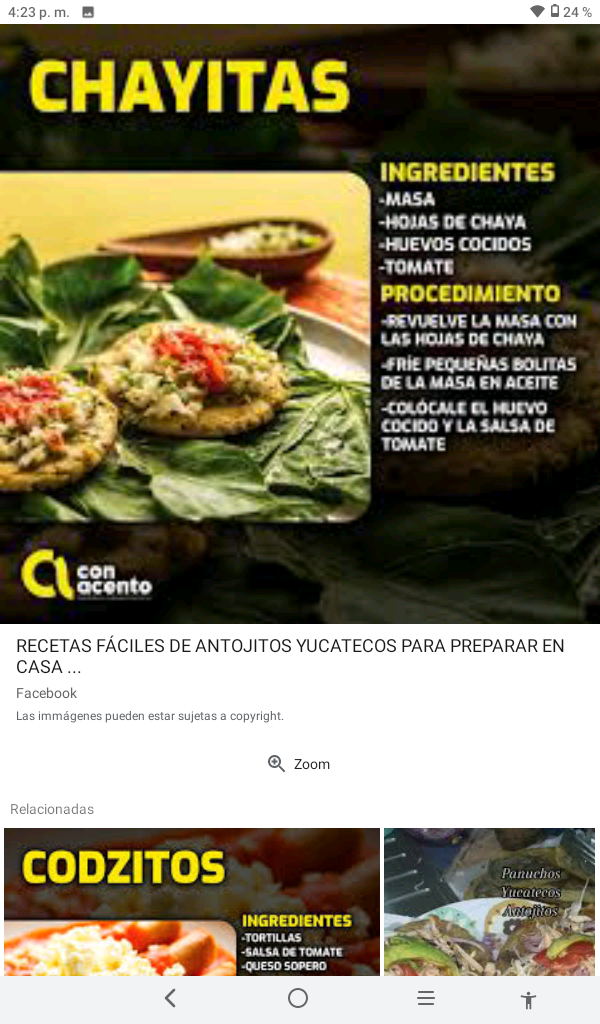The width and height of the screenshot is (600, 1024).
Task: Open the related Codzitos recipe image
Action: coord(192,901)
